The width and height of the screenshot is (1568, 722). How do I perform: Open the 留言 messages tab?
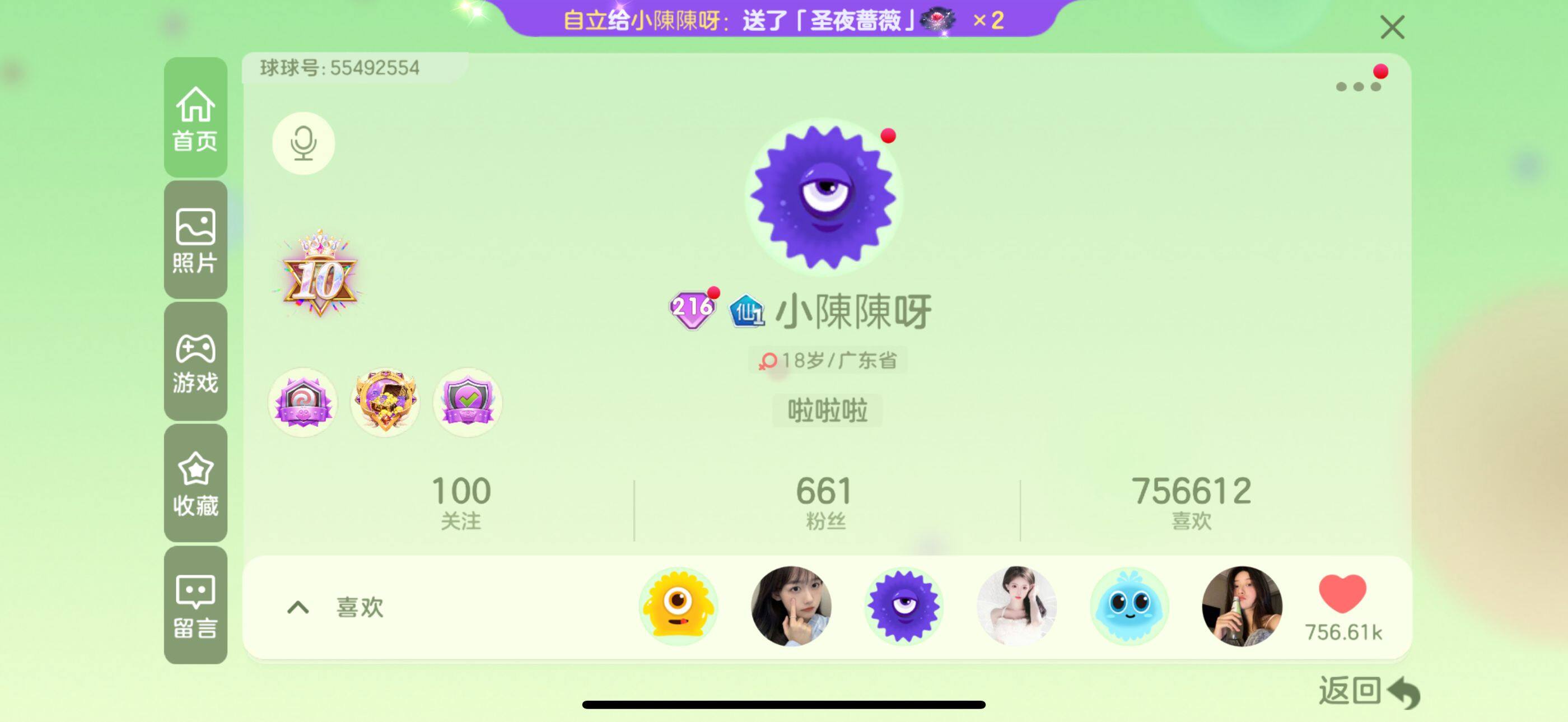coord(195,605)
